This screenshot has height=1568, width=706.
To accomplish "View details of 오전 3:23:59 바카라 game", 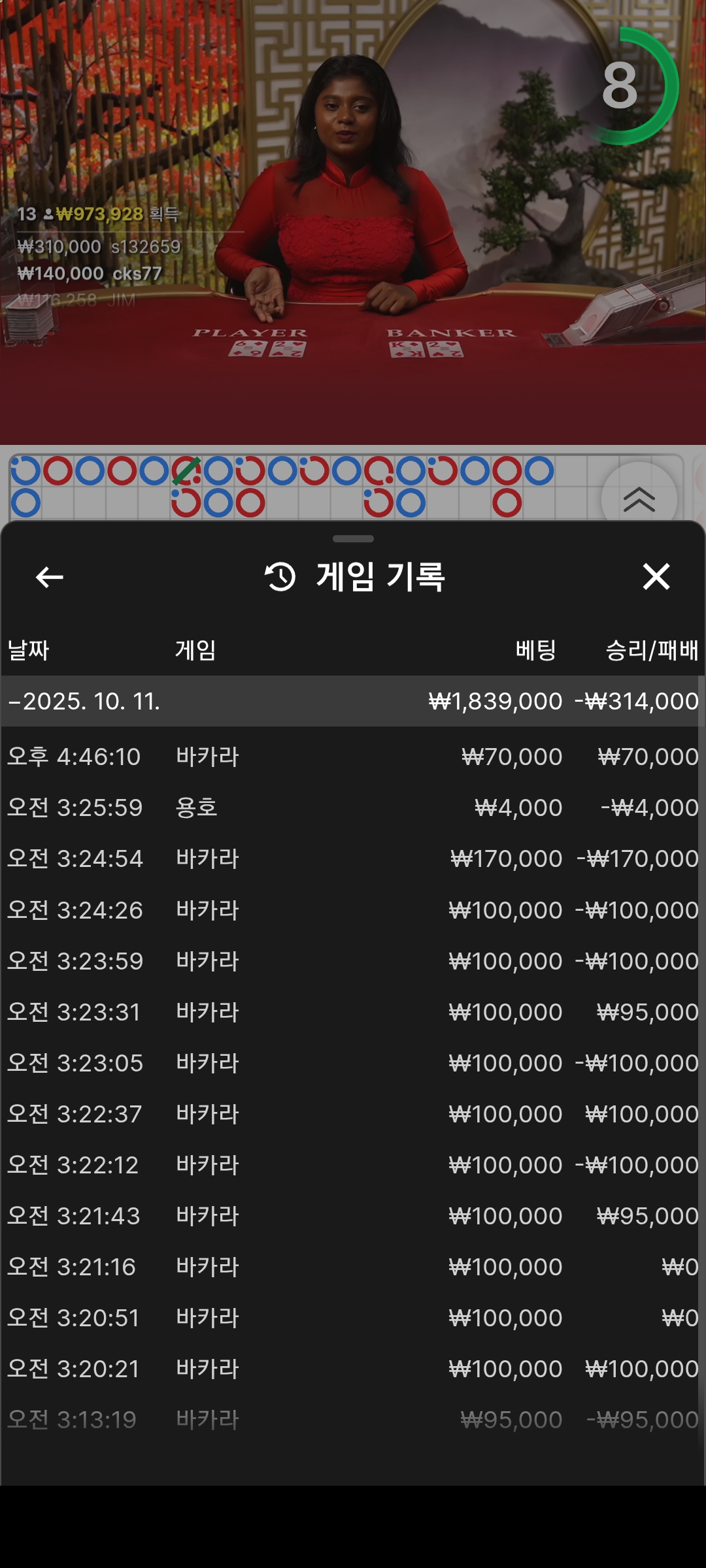I will pos(353,961).
